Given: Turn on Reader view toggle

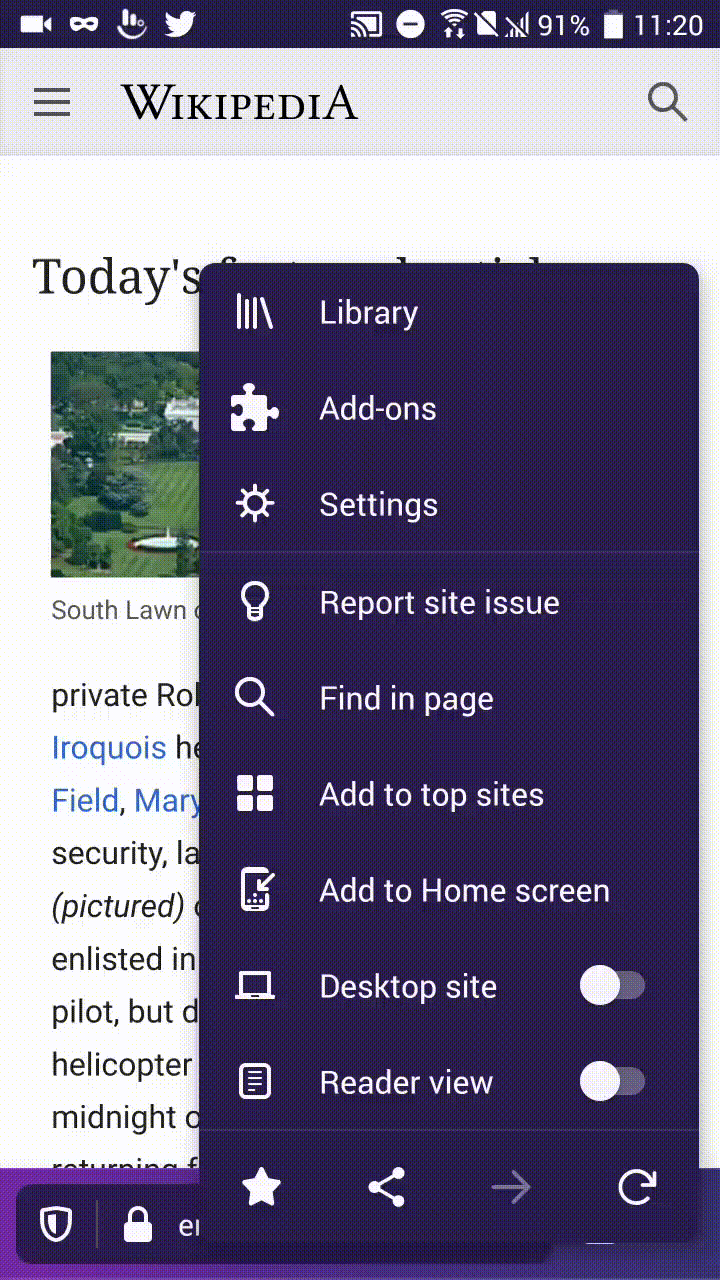Looking at the screenshot, I should [x=612, y=1083].
